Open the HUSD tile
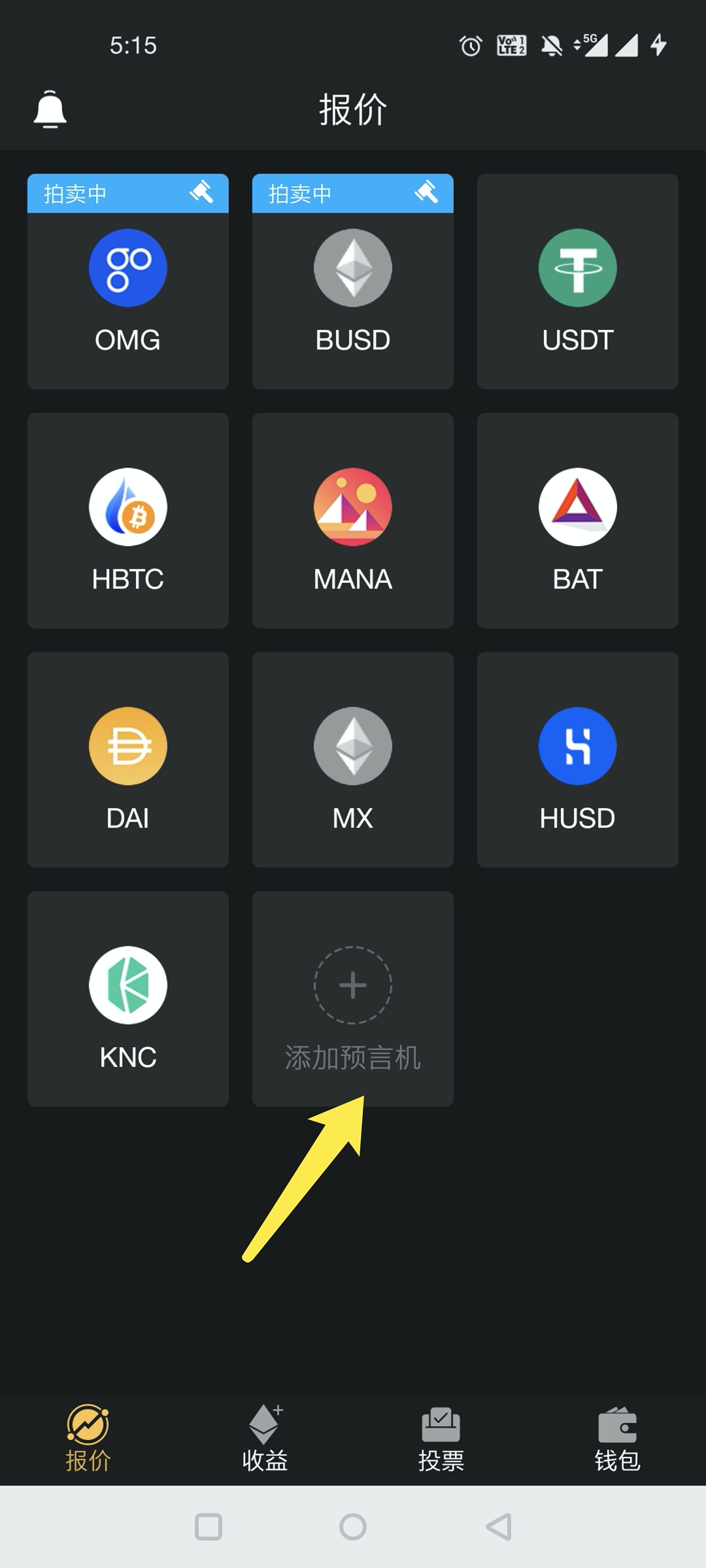Screen dimensions: 706x1568 click(x=577, y=760)
